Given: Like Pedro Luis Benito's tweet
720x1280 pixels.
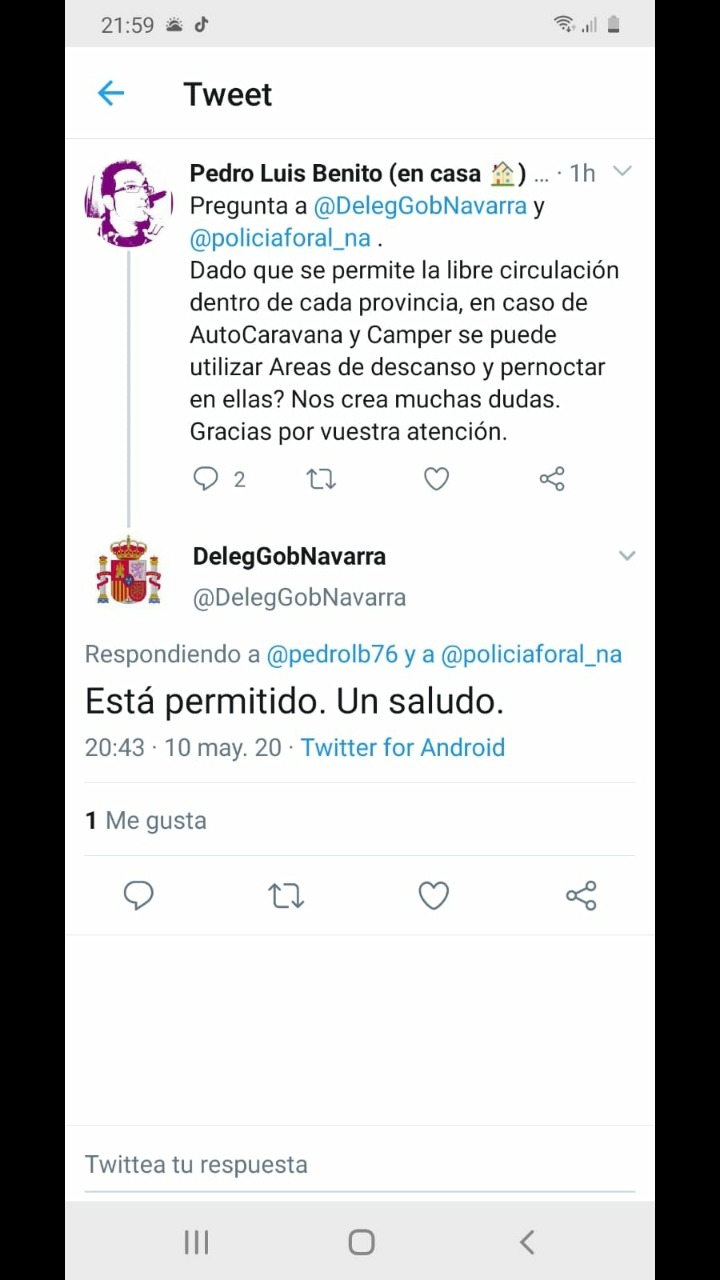Looking at the screenshot, I should tap(436, 479).
